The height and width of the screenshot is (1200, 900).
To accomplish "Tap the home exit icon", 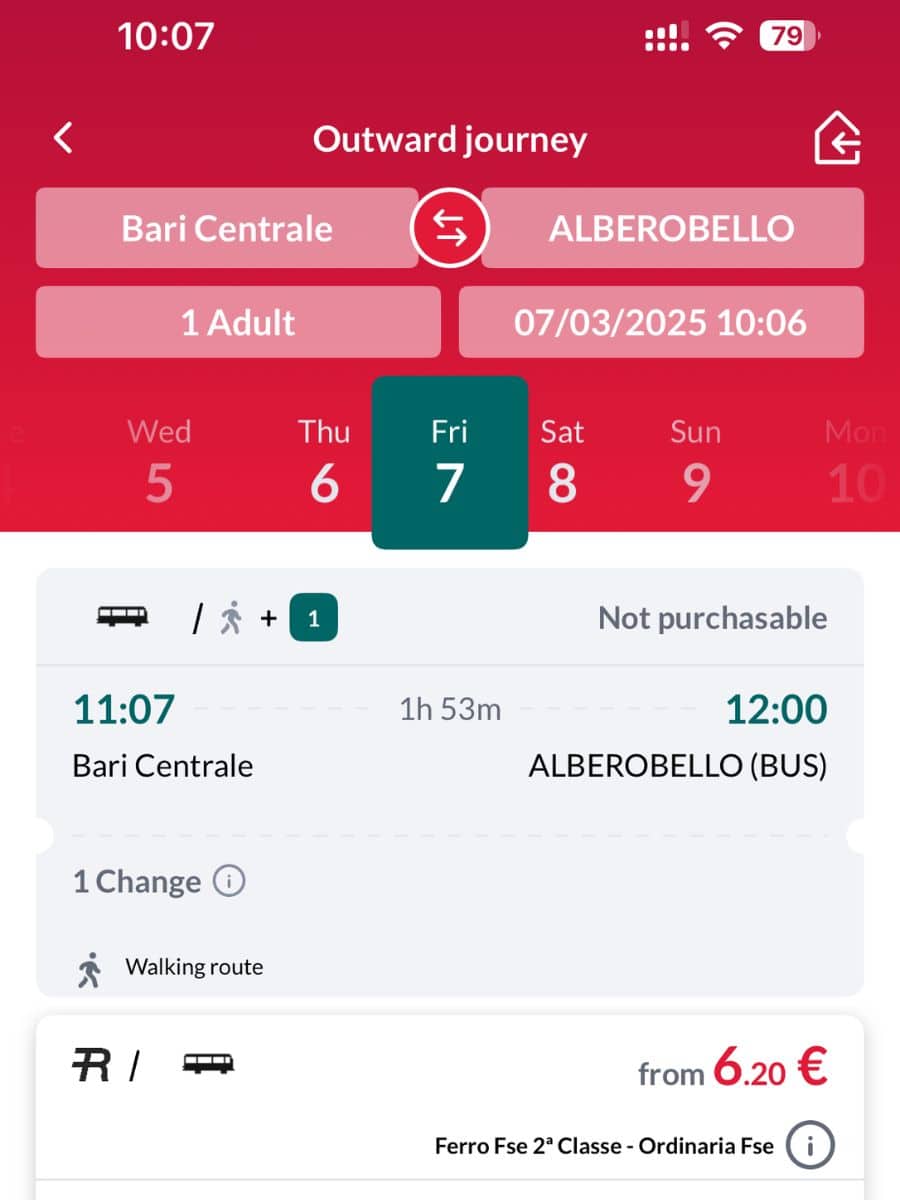I will (838, 139).
